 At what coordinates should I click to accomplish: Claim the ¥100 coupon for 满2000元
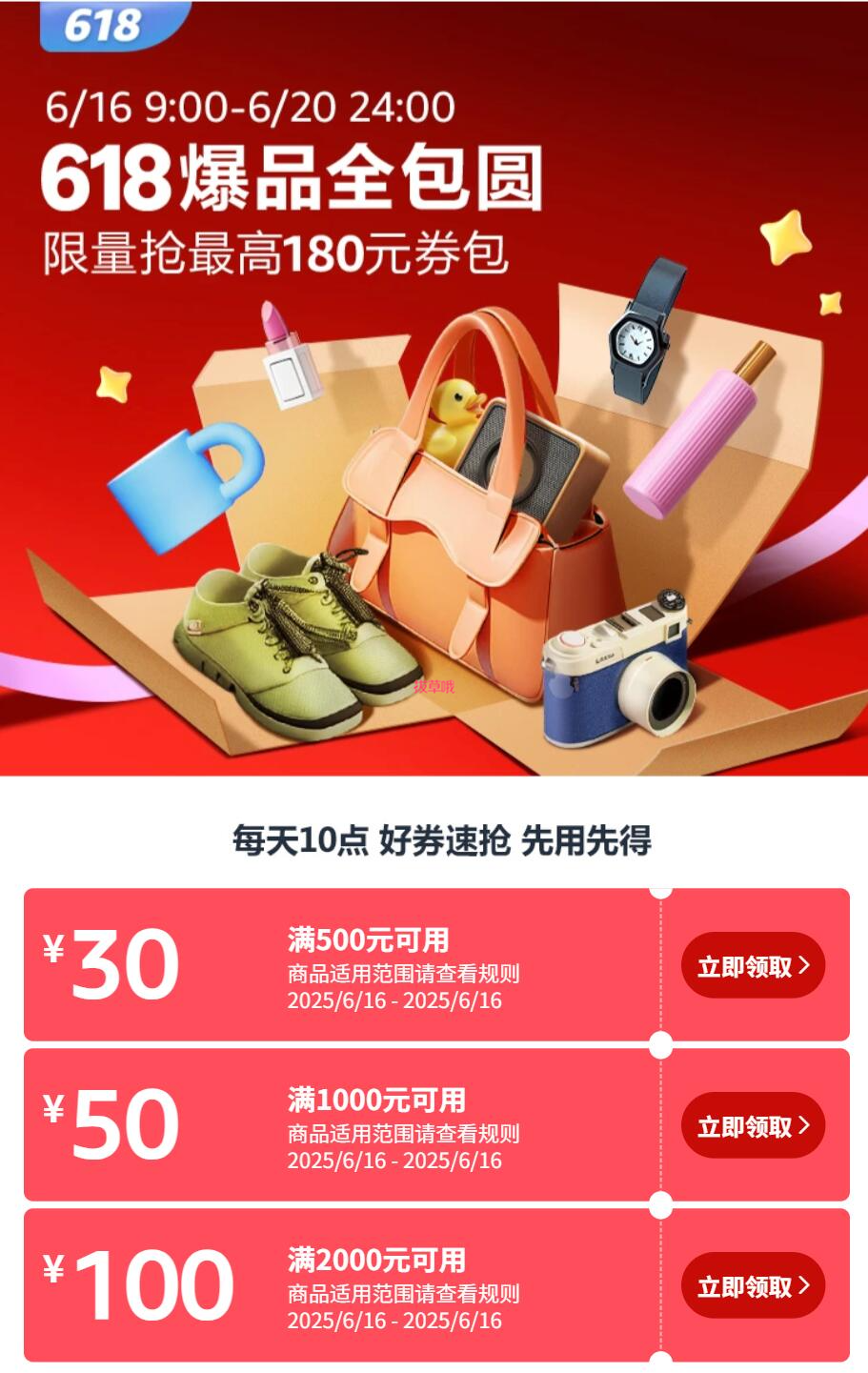[x=753, y=1285]
